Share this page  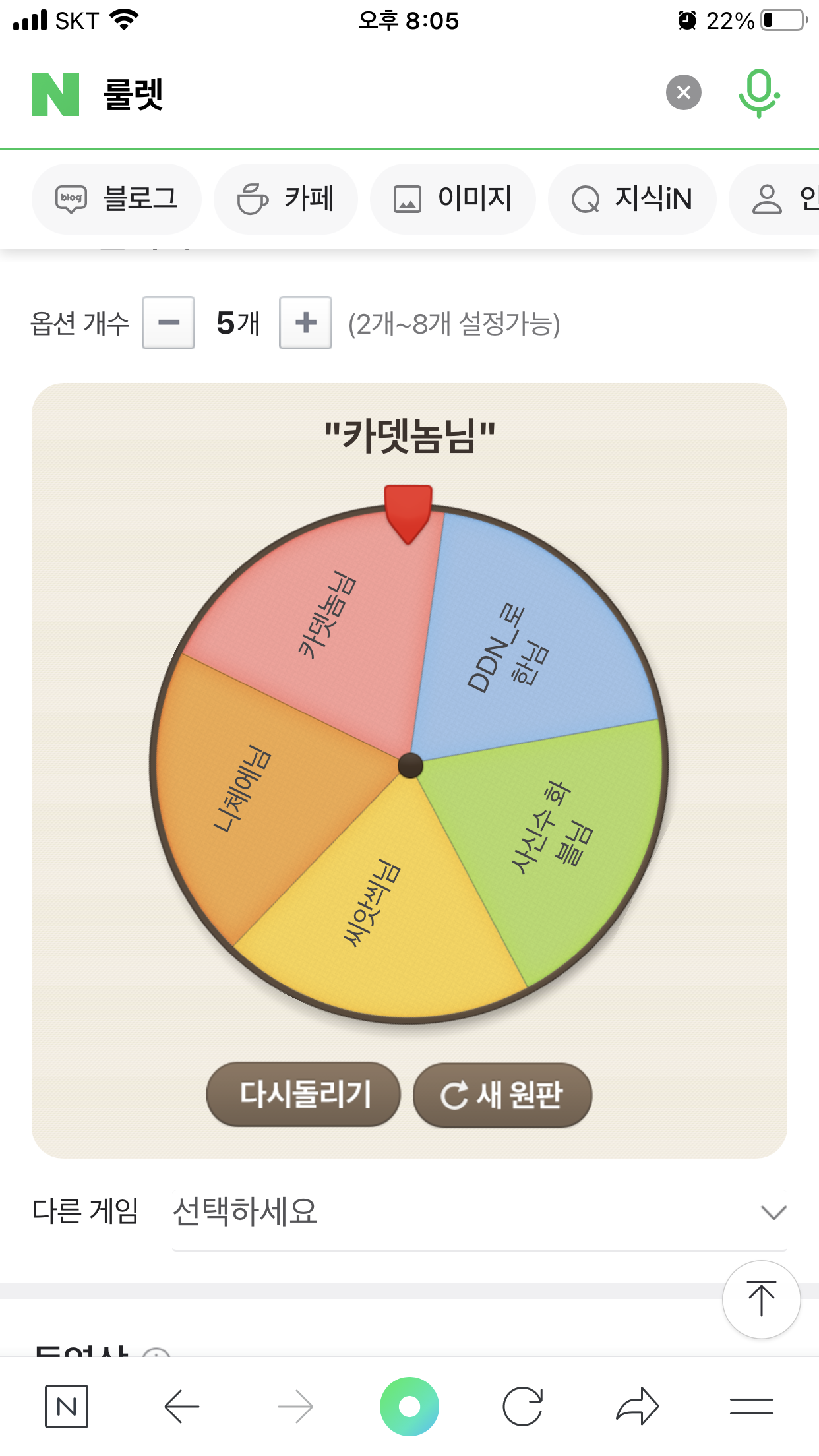(637, 1407)
